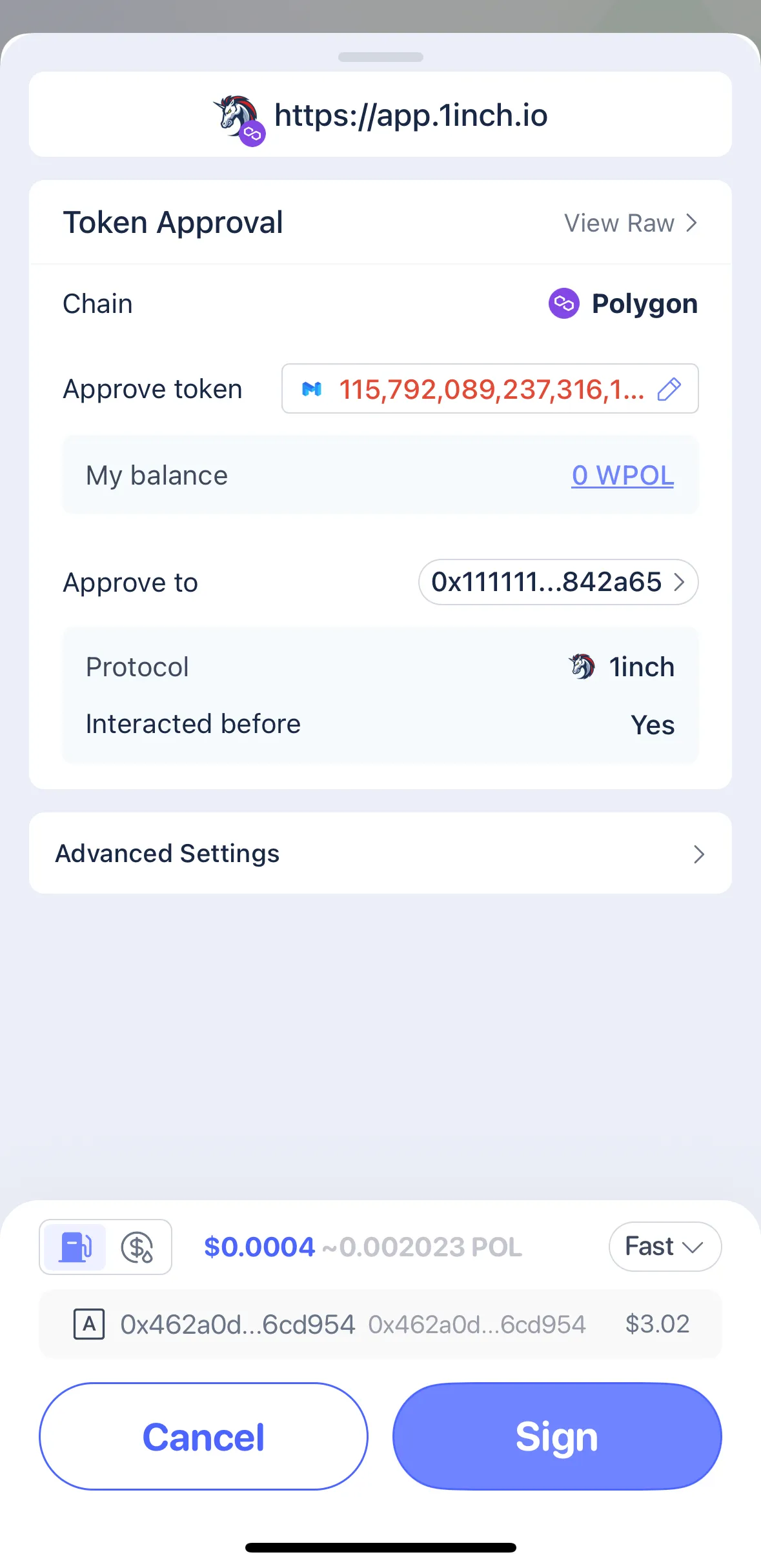Select the 0x462a0d...6cd954 transaction row
761x1568 pixels.
(x=380, y=1324)
